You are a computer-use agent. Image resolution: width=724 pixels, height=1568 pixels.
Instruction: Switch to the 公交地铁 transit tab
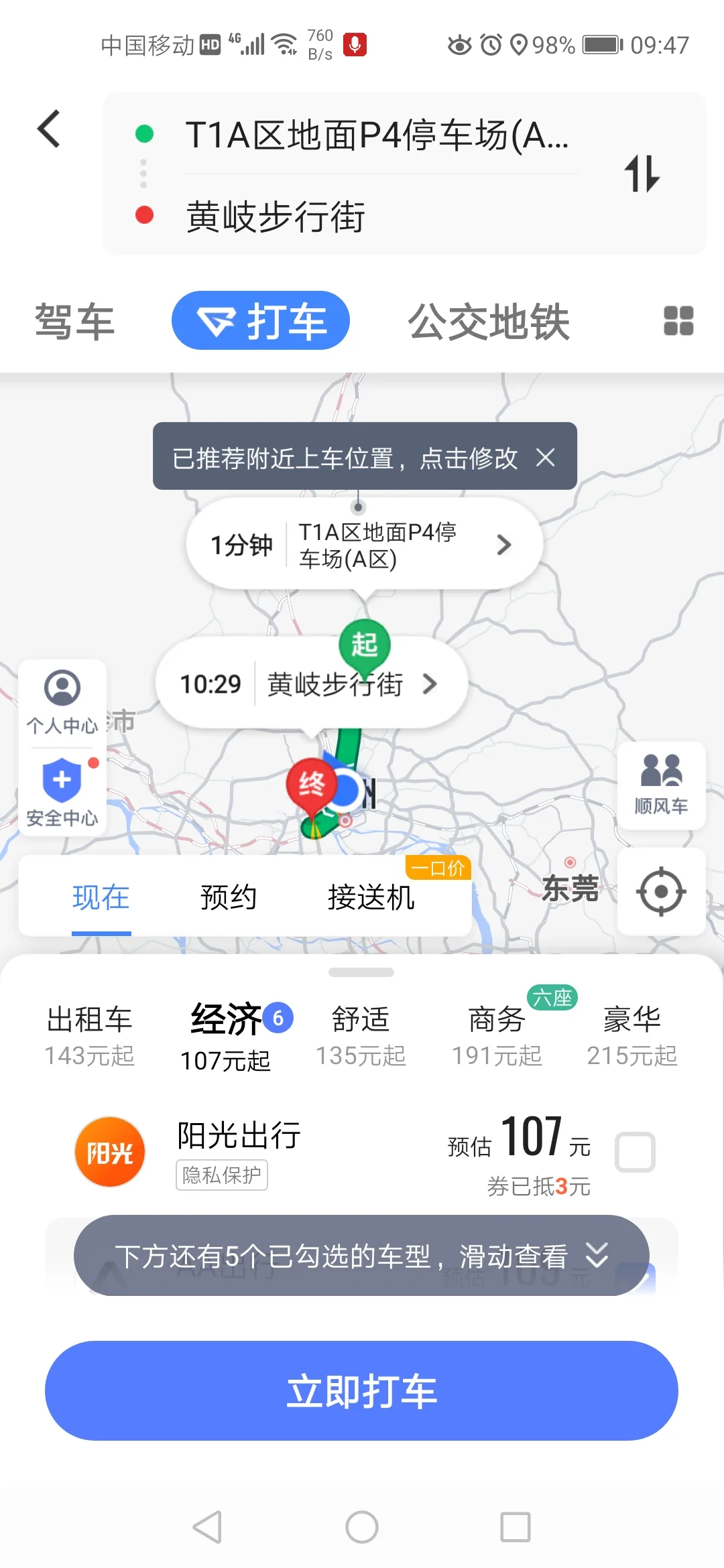(x=489, y=320)
